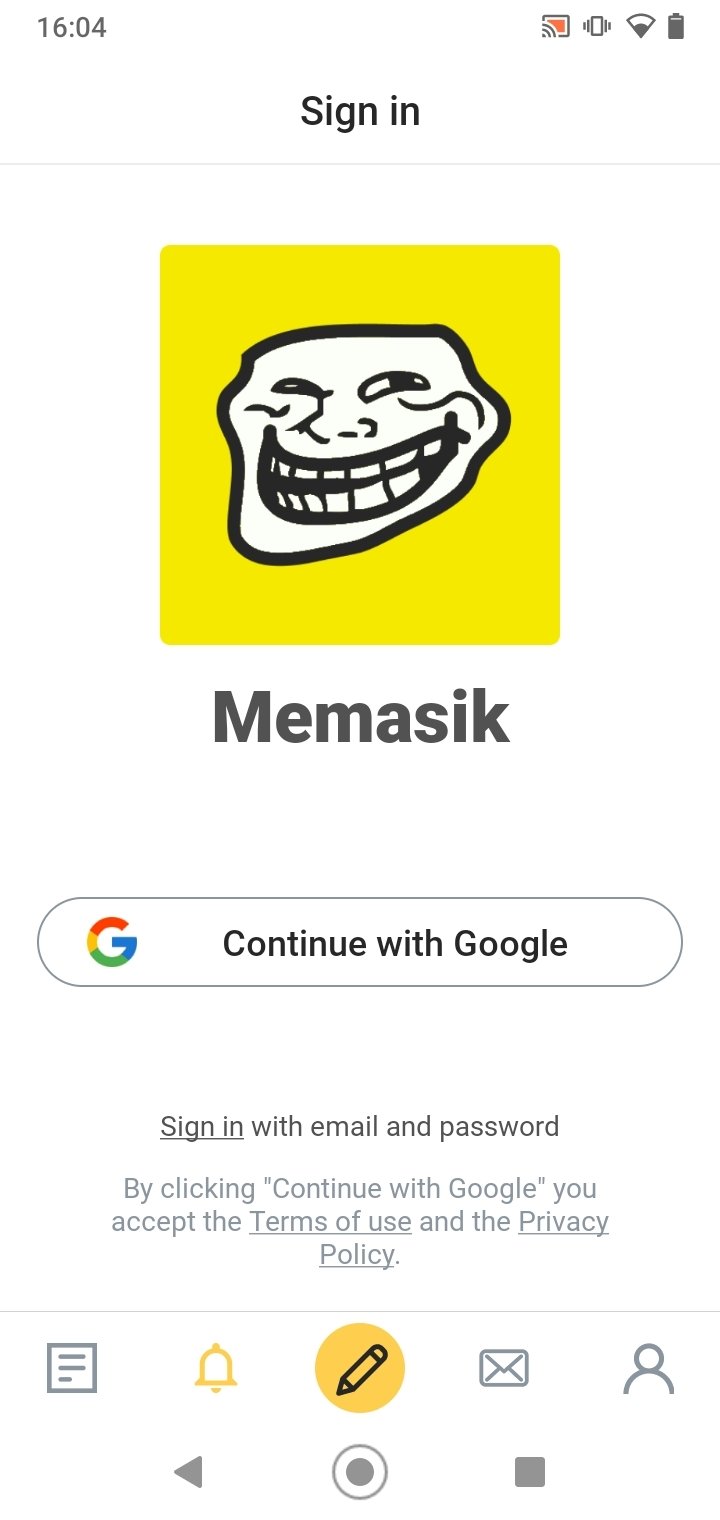The height and width of the screenshot is (1520, 720).
Task: Open the Privacy Policy link
Action: [464, 1237]
